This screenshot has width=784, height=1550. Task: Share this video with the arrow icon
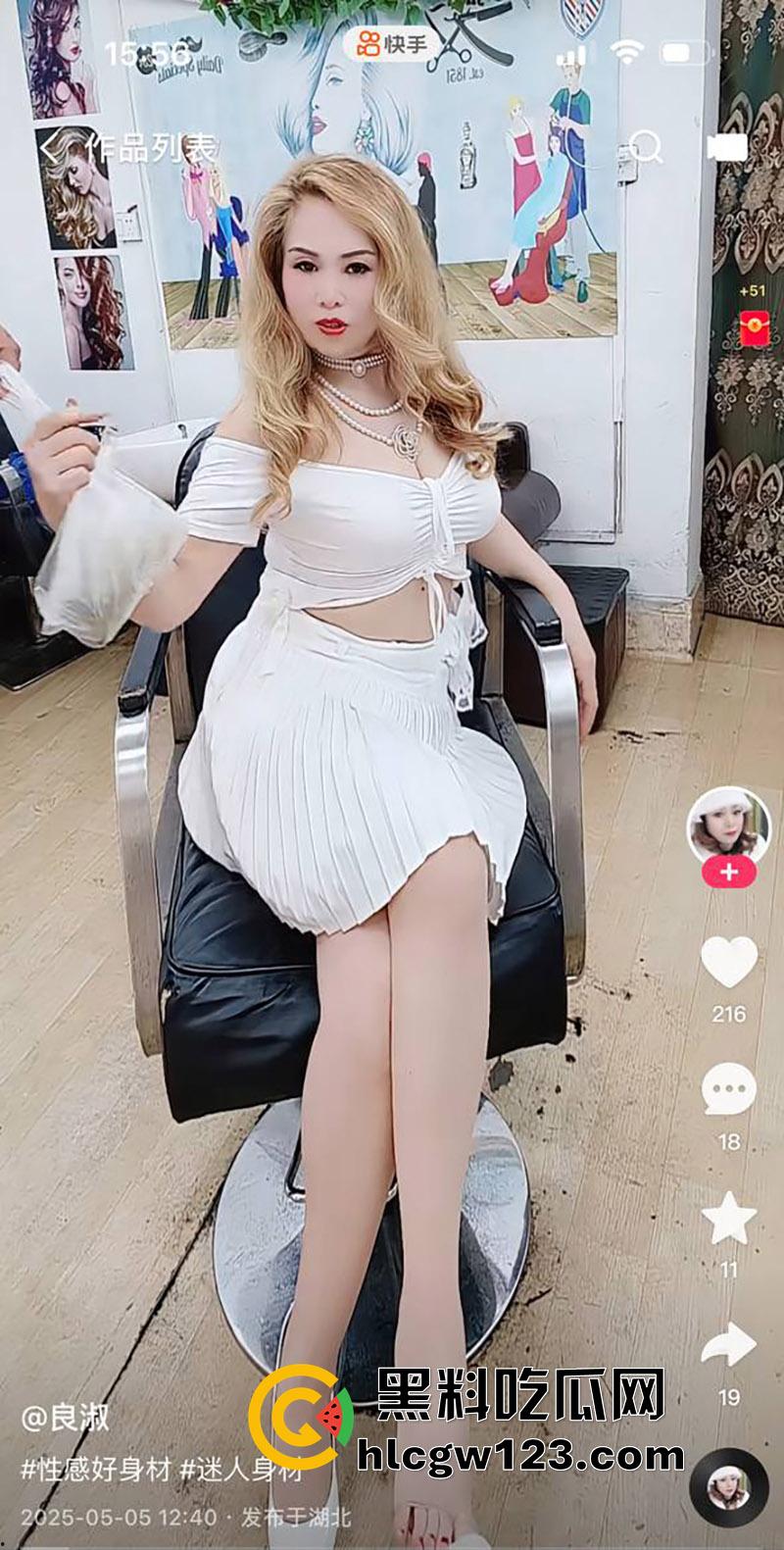pos(728,1346)
